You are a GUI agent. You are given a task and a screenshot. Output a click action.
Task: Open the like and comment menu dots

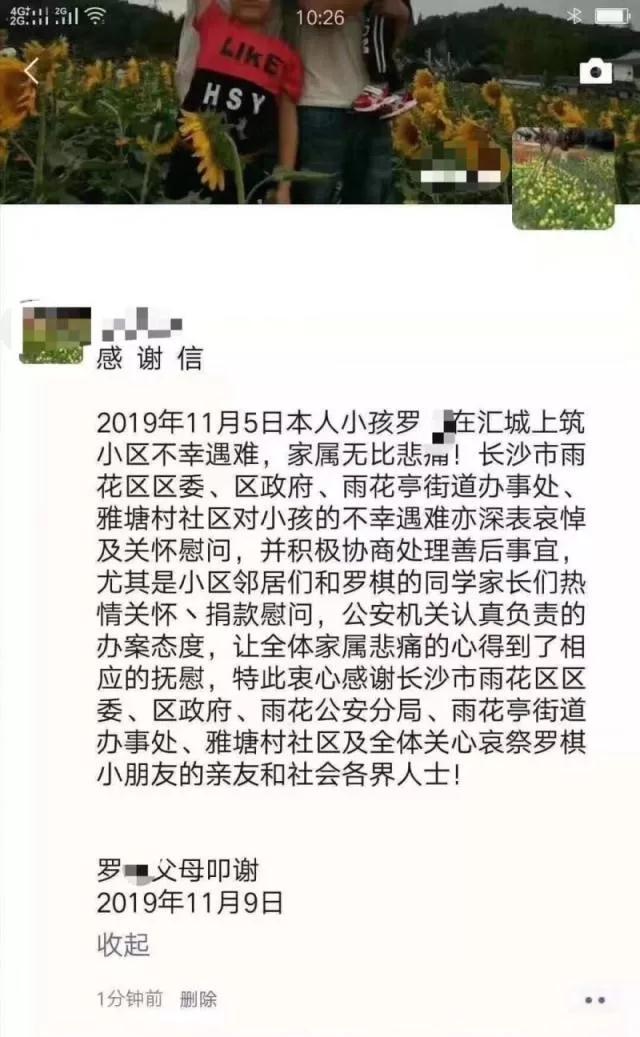594,999
